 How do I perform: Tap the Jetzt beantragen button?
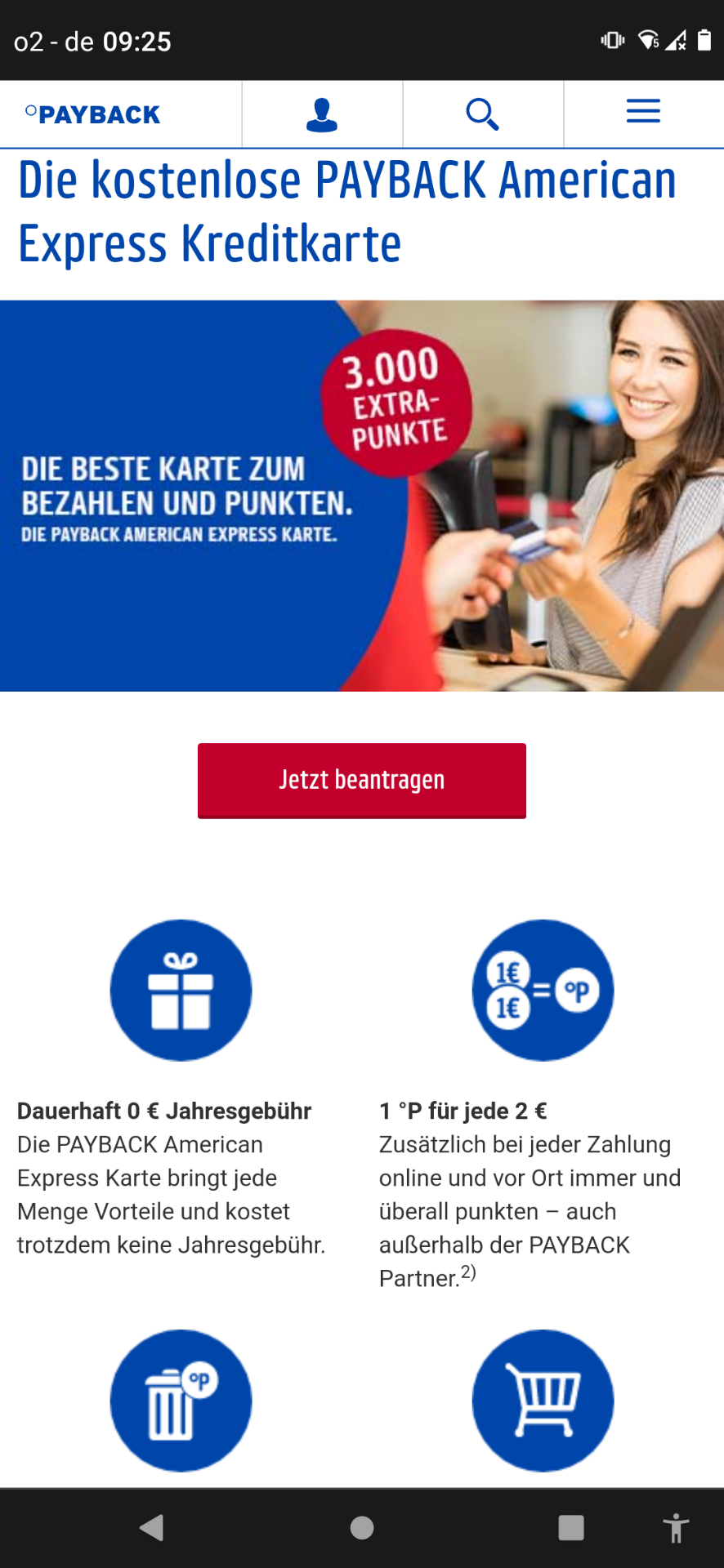click(x=362, y=781)
